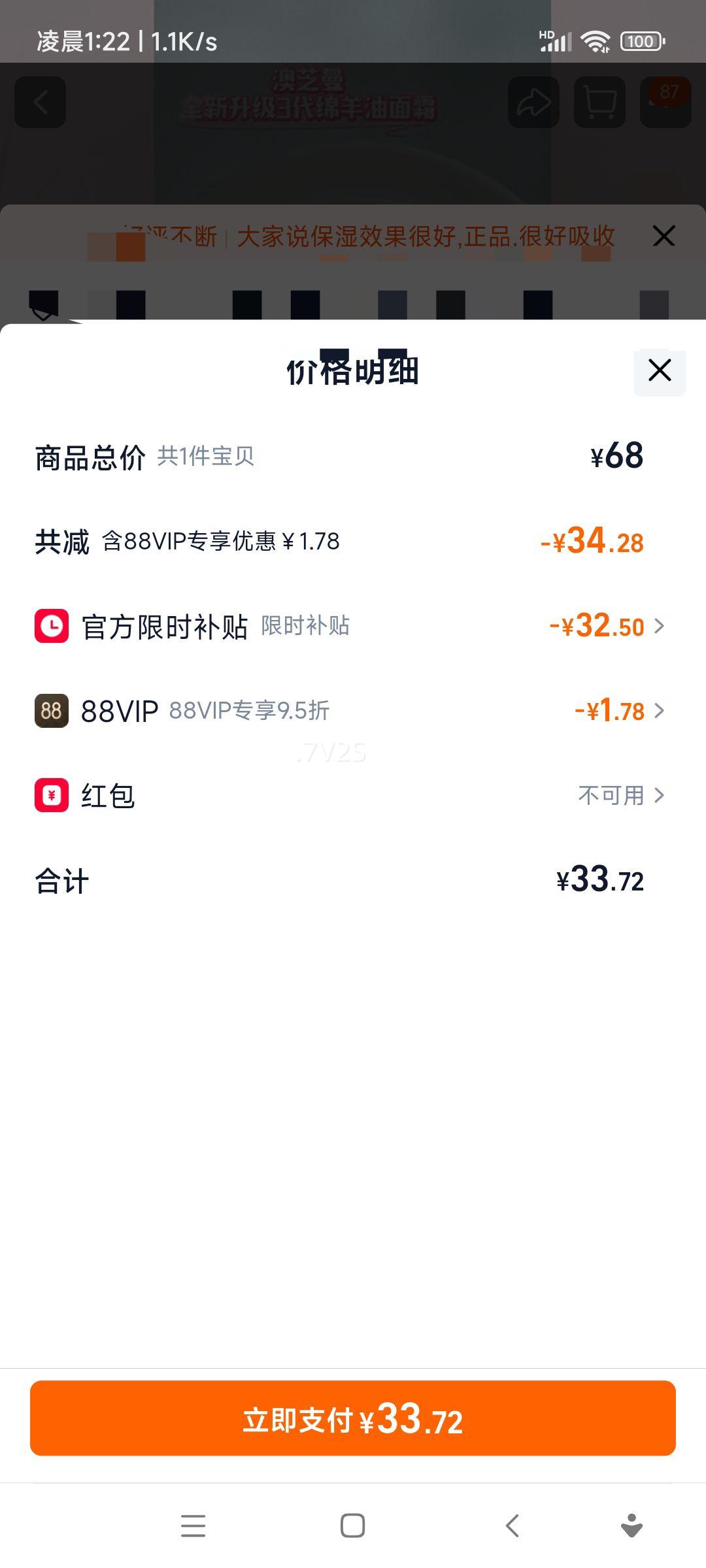The width and height of the screenshot is (706, 1568).
Task: Open the shopping cart
Action: [x=599, y=103]
